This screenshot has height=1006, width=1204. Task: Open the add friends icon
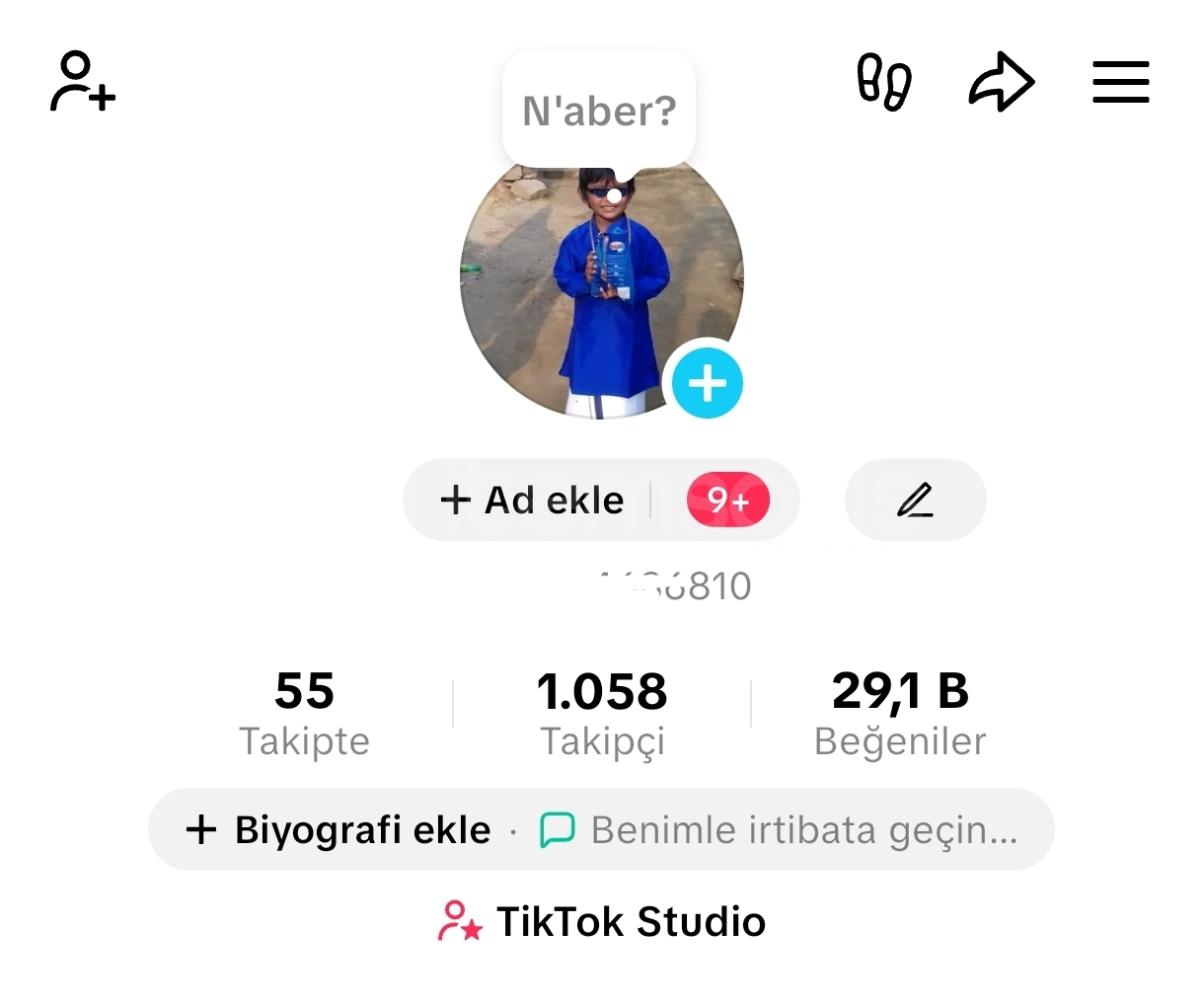coord(83,82)
